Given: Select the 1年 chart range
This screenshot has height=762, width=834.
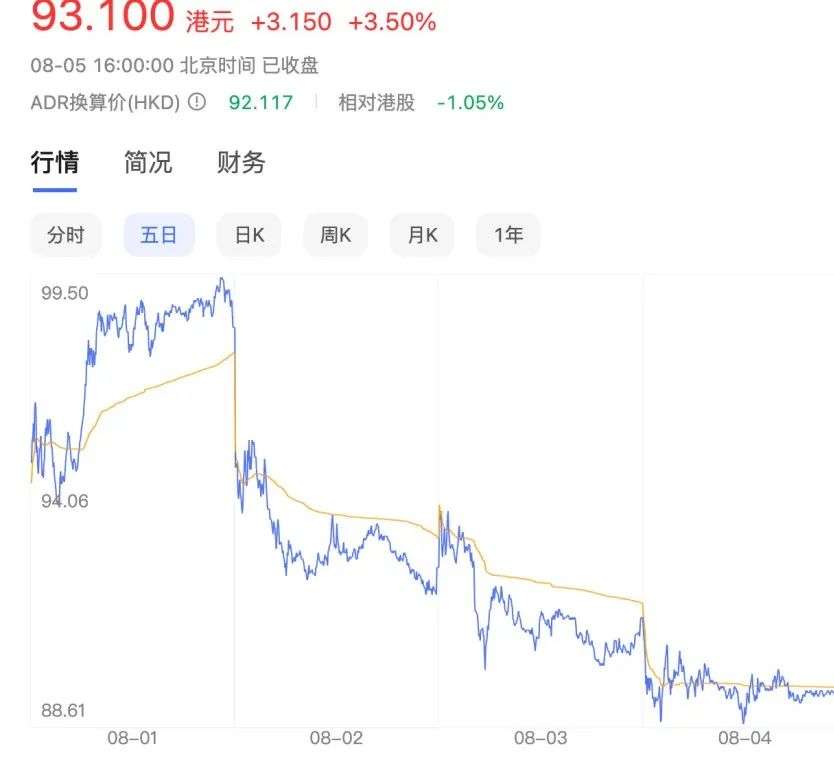Looking at the screenshot, I should (508, 235).
